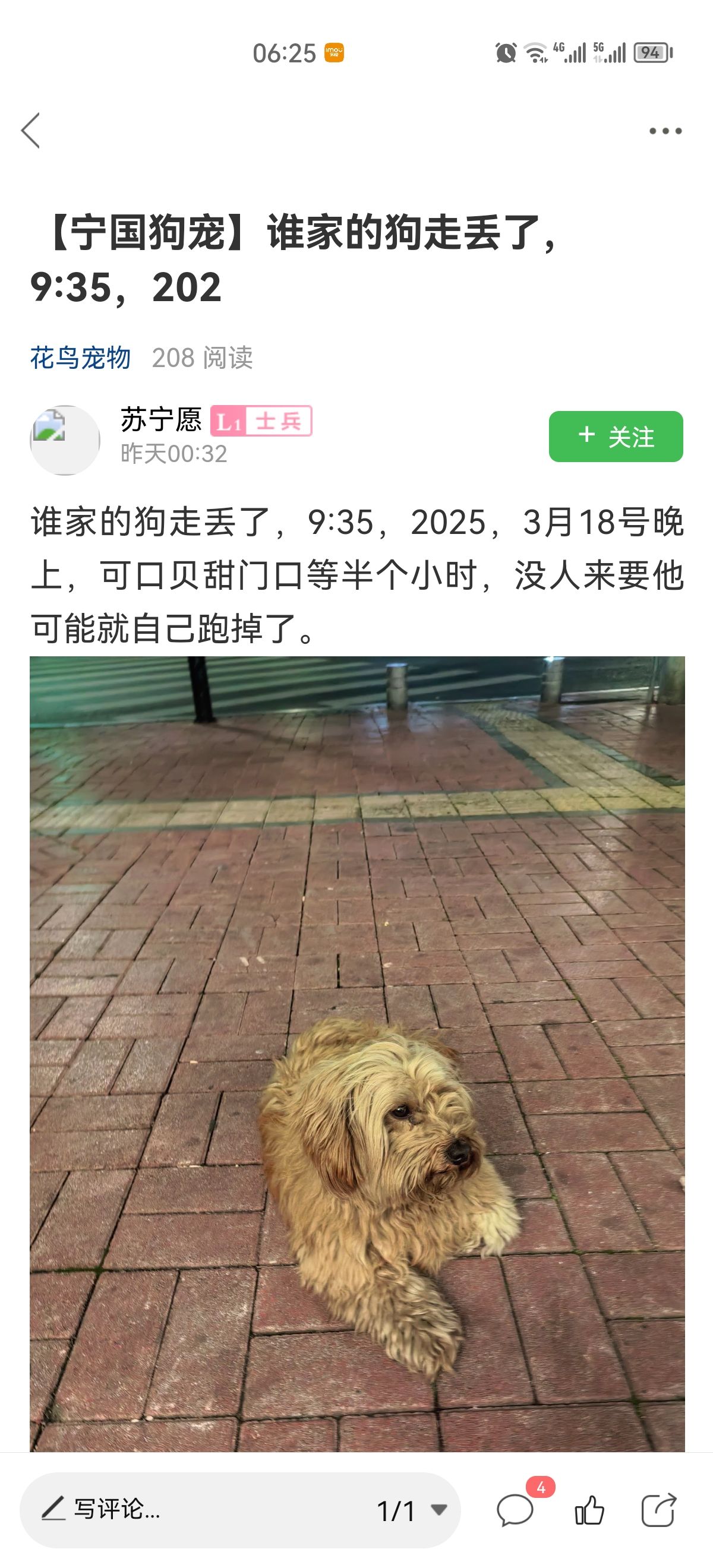This screenshot has width=713, height=1568.
Task: Follow the author with 关注 button
Action: (x=616, y=437)
